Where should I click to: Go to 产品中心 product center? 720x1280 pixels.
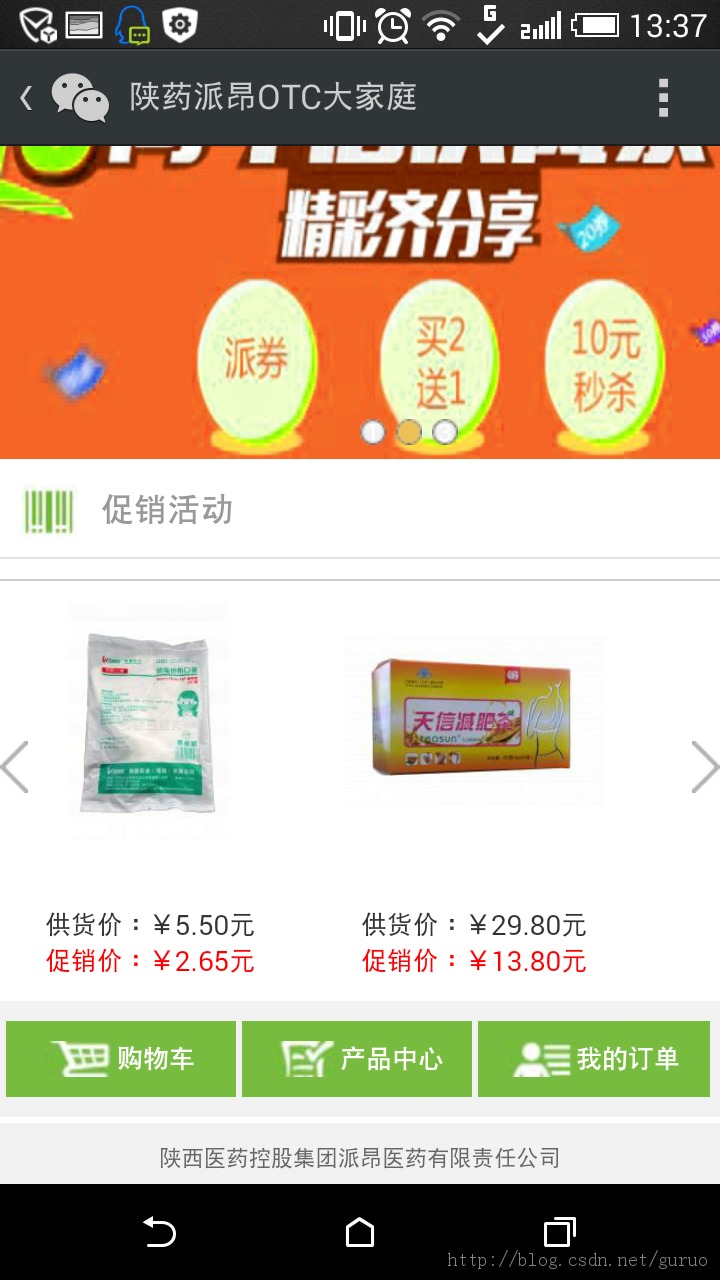(x=357, y=1058)
